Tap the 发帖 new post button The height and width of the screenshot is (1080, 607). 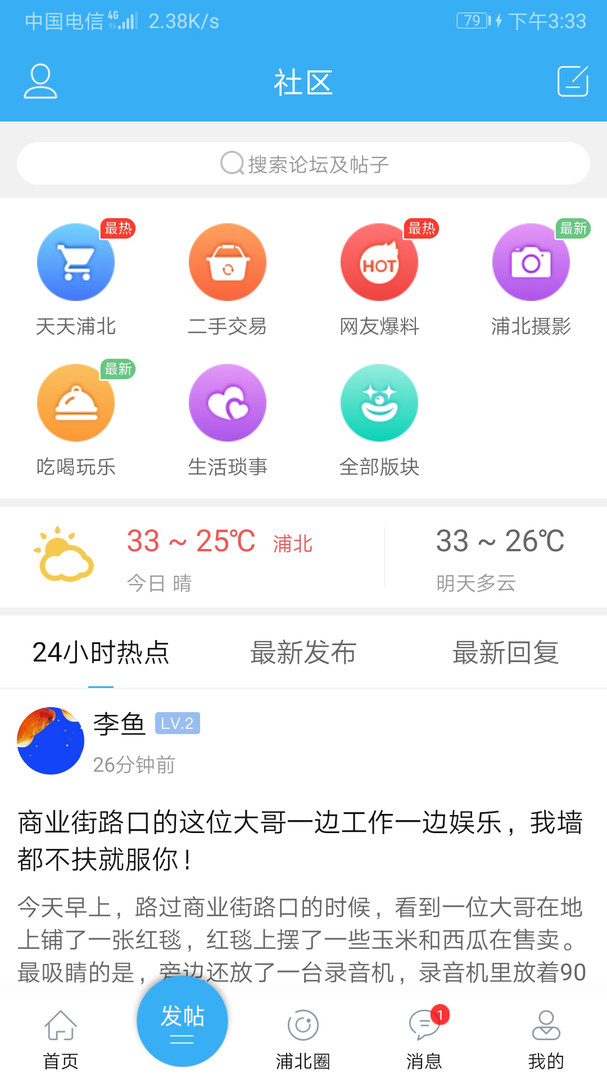[x=182, y=1021]
